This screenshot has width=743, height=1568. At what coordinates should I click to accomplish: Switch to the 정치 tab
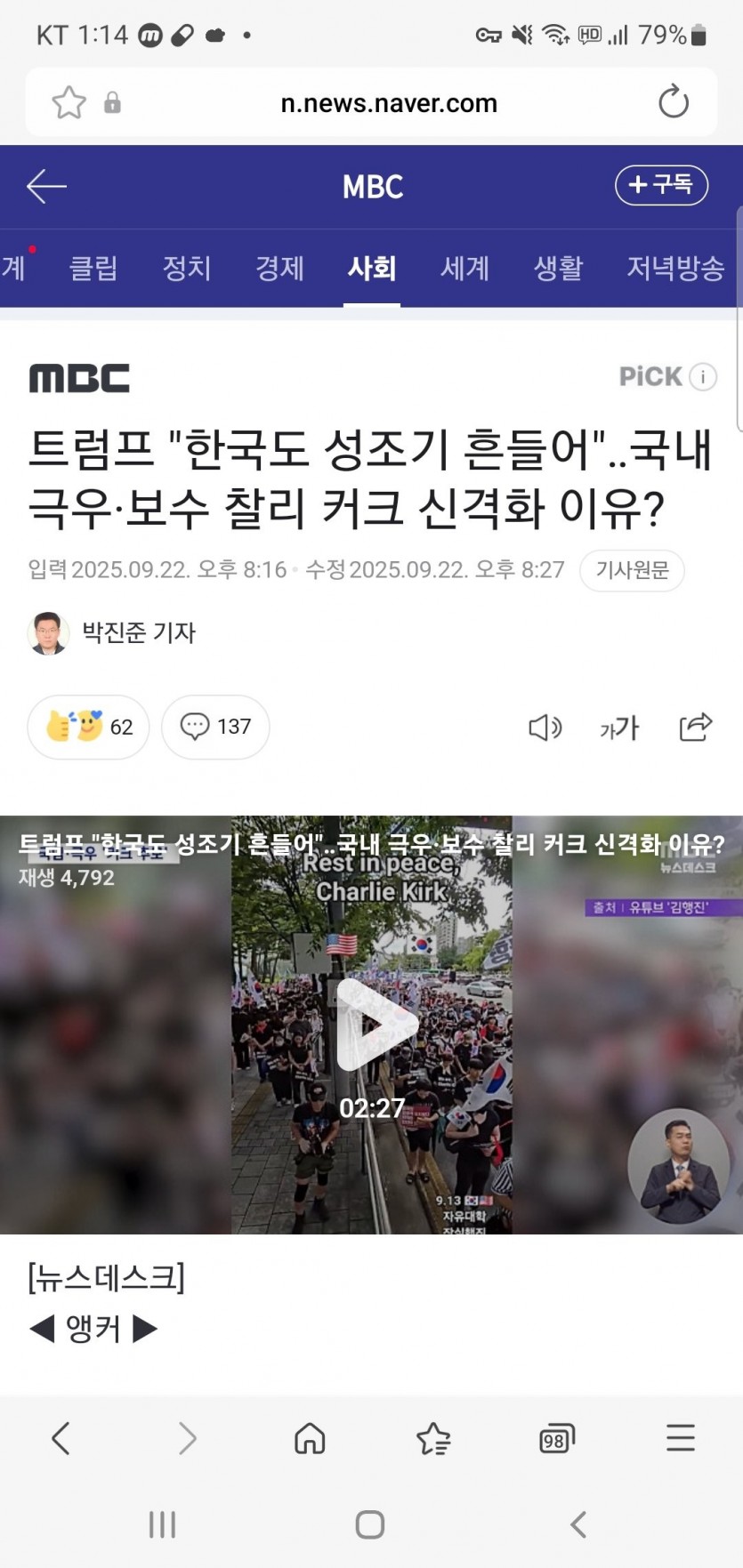point(187,268)
